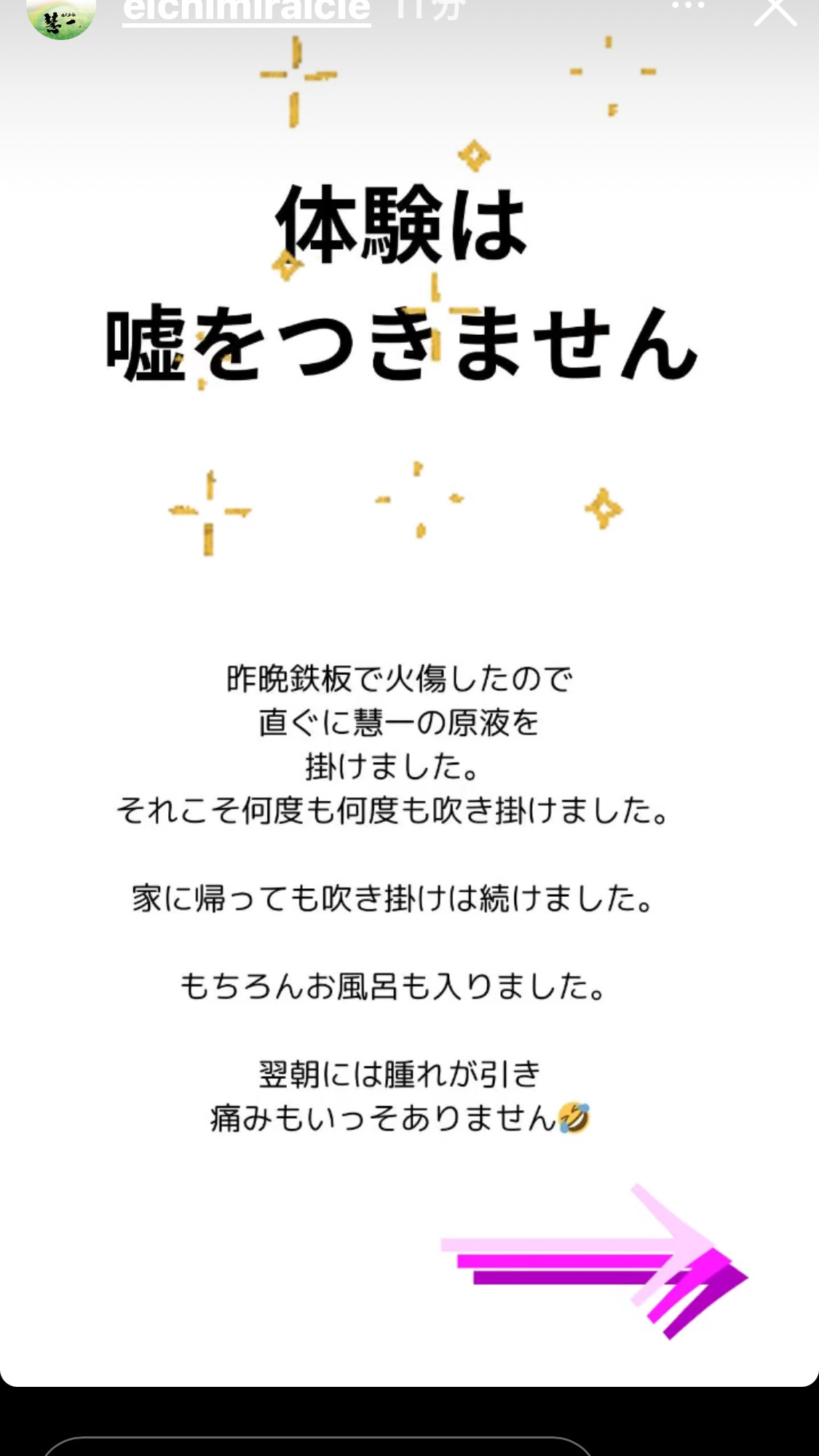Open the story's more options menu

click(x=688, y=6)
